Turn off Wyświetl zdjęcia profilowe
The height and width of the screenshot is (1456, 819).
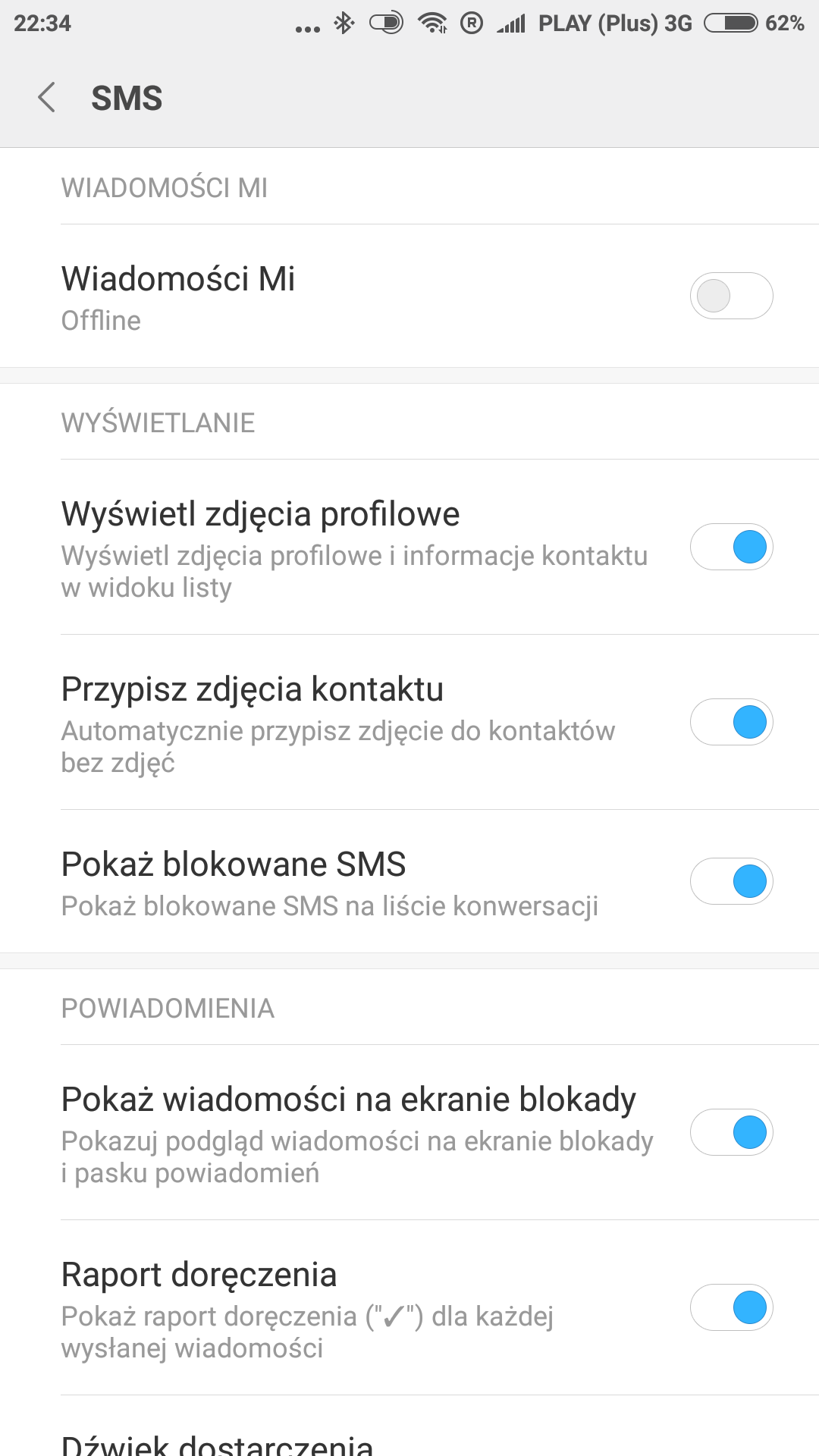(x=731, y=547)
